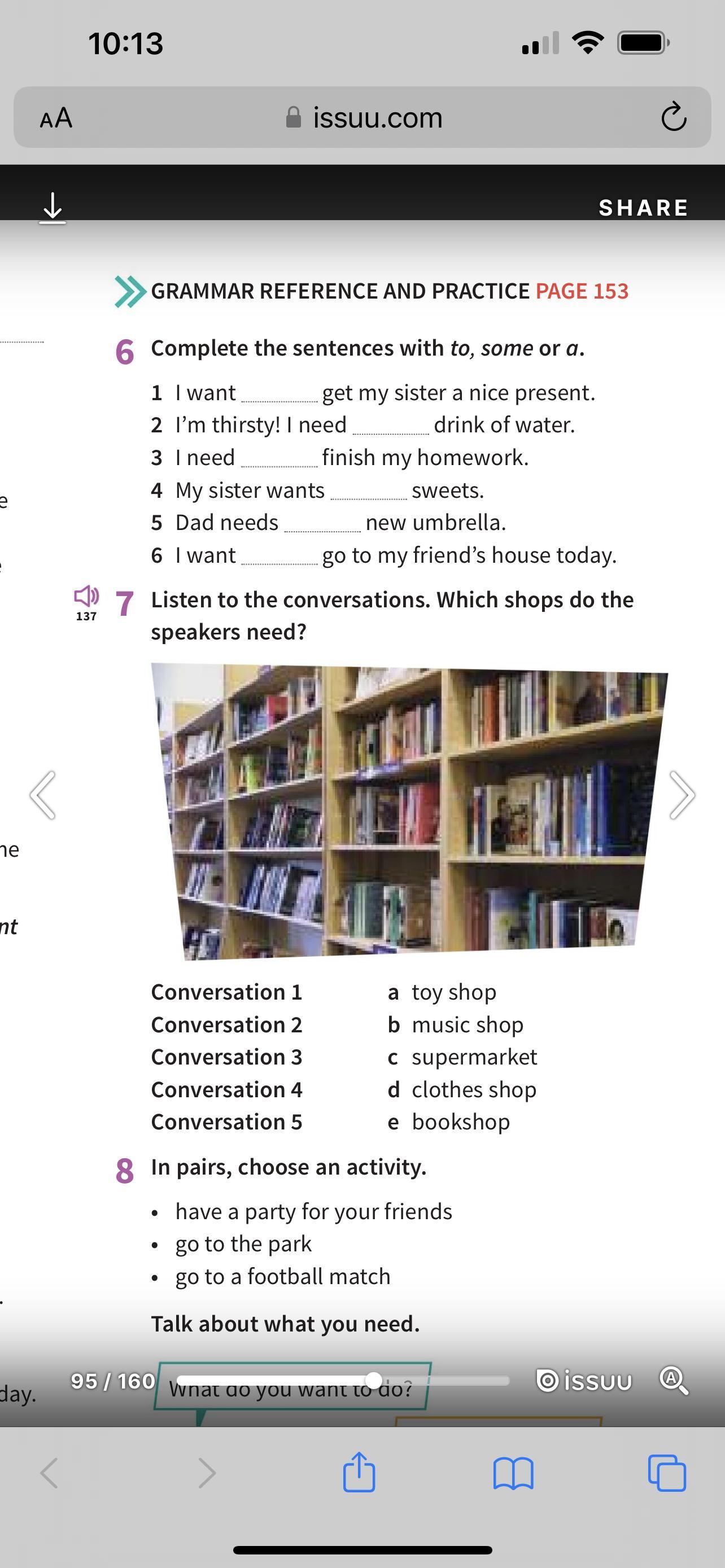
Task: Tap the SHARE button
Action: coord(644,208)
